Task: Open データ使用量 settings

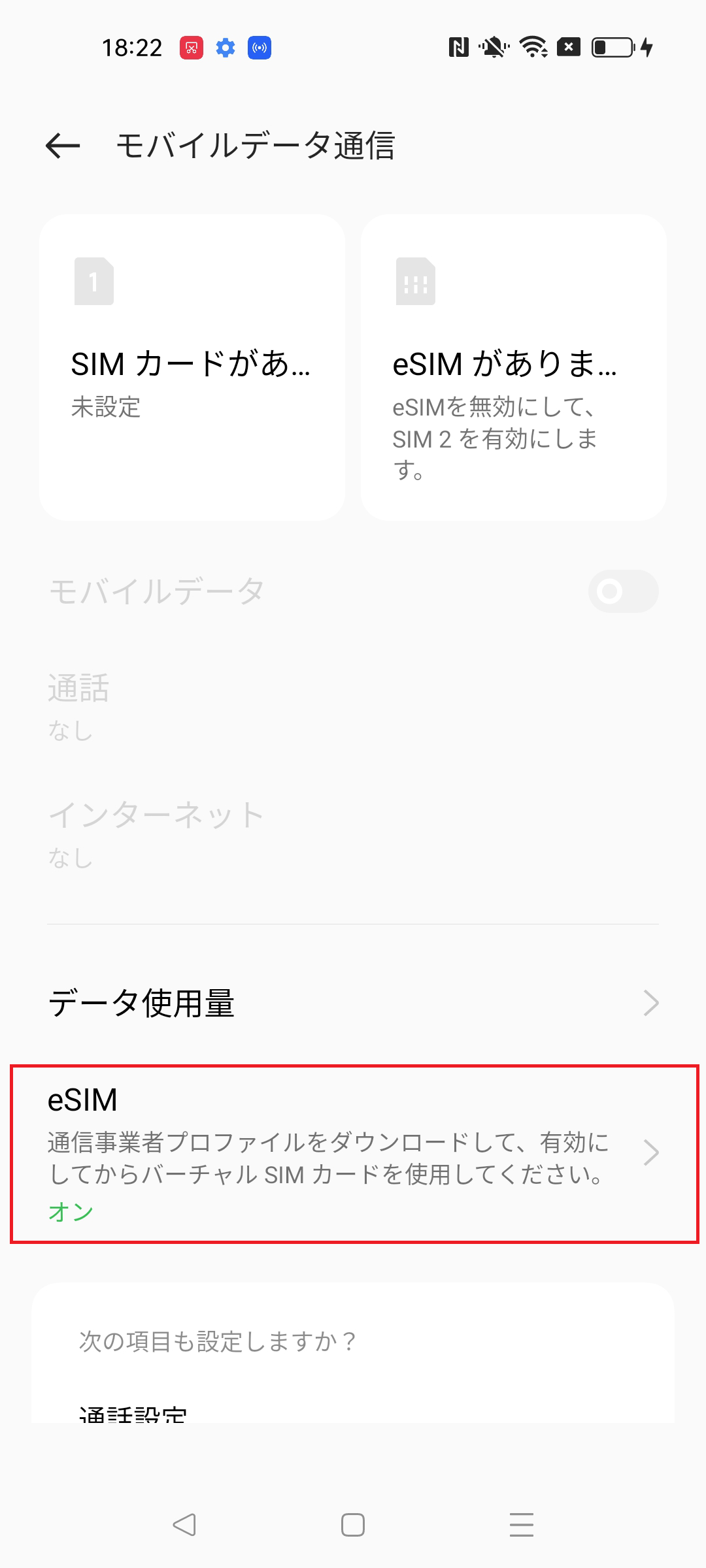Action: 353,1003
